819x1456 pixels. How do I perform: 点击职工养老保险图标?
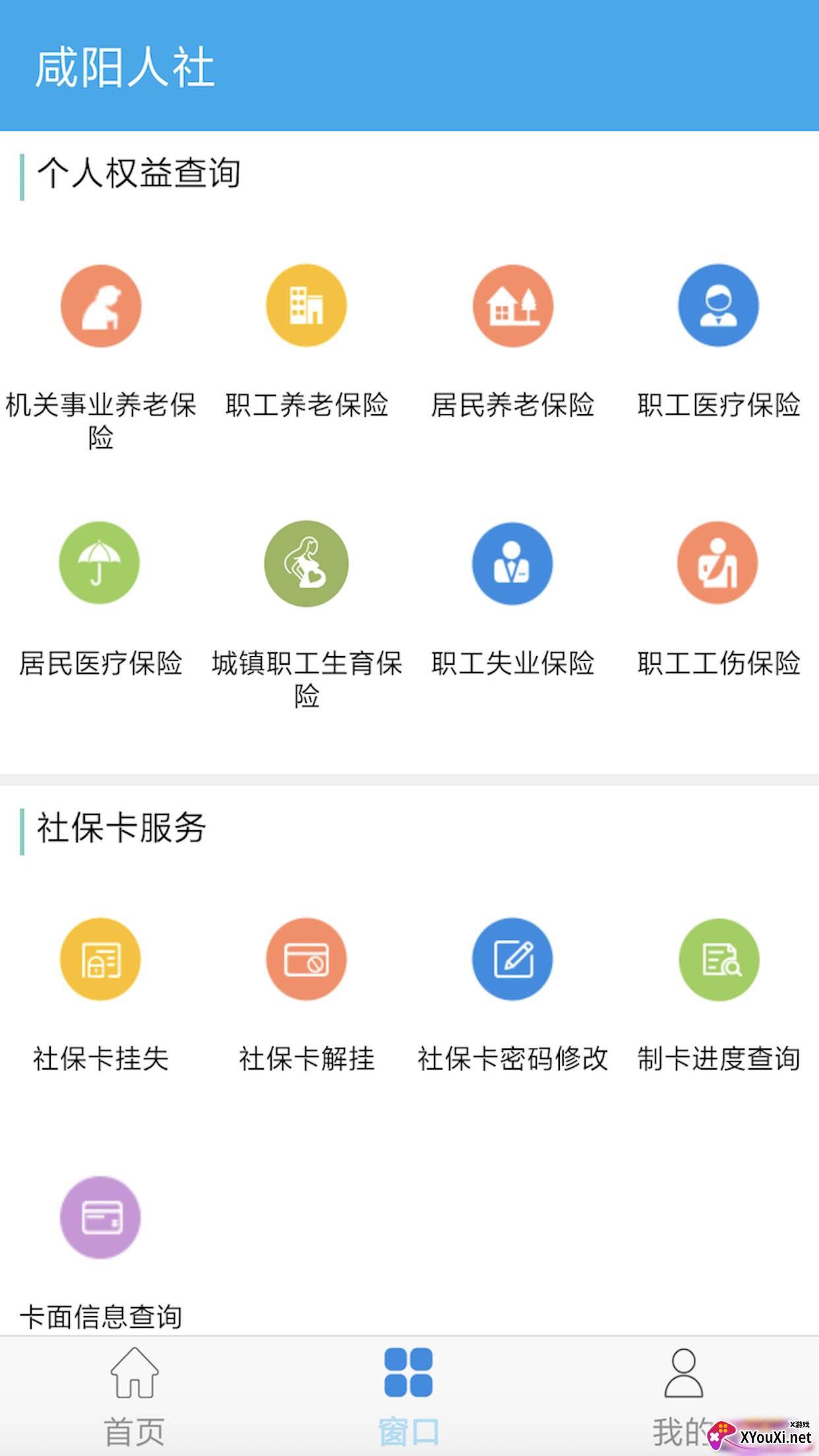click(x=306, y=305)
